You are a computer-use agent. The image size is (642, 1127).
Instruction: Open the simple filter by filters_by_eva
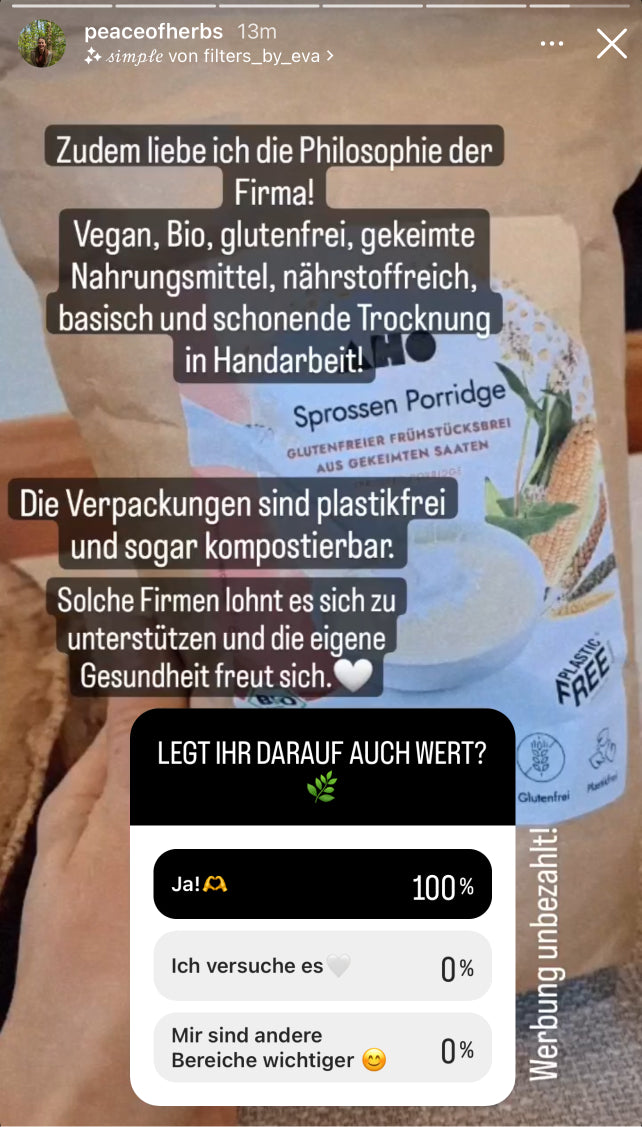coord(209,57)
